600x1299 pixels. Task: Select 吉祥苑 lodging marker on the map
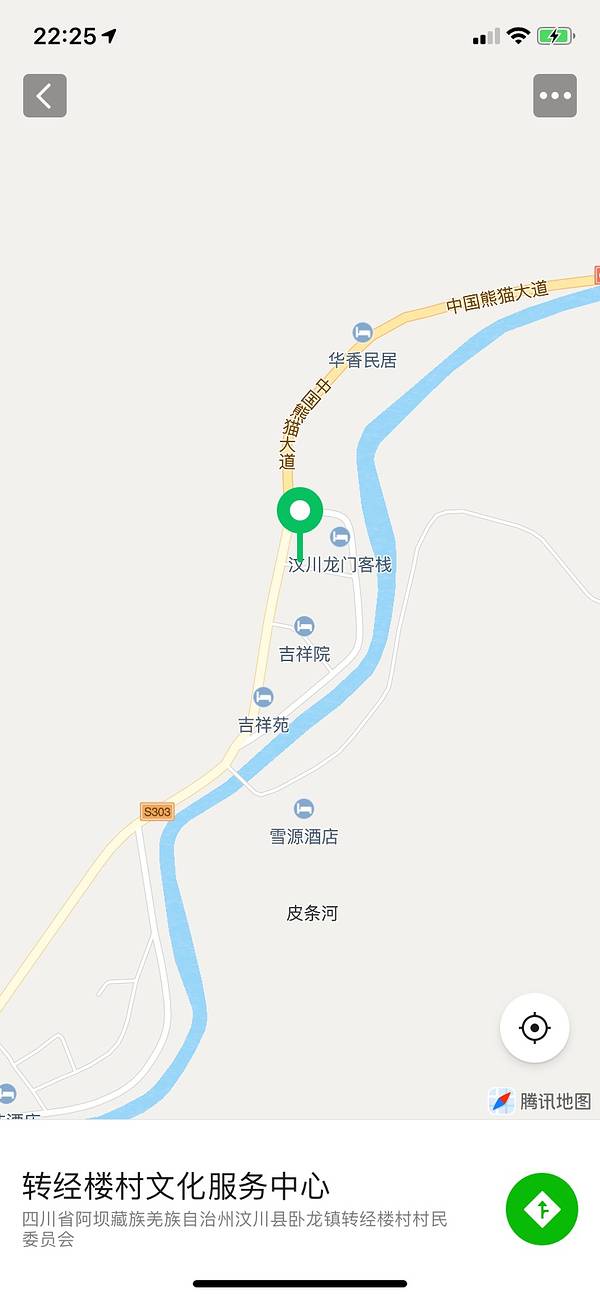[x=264, y=697]
